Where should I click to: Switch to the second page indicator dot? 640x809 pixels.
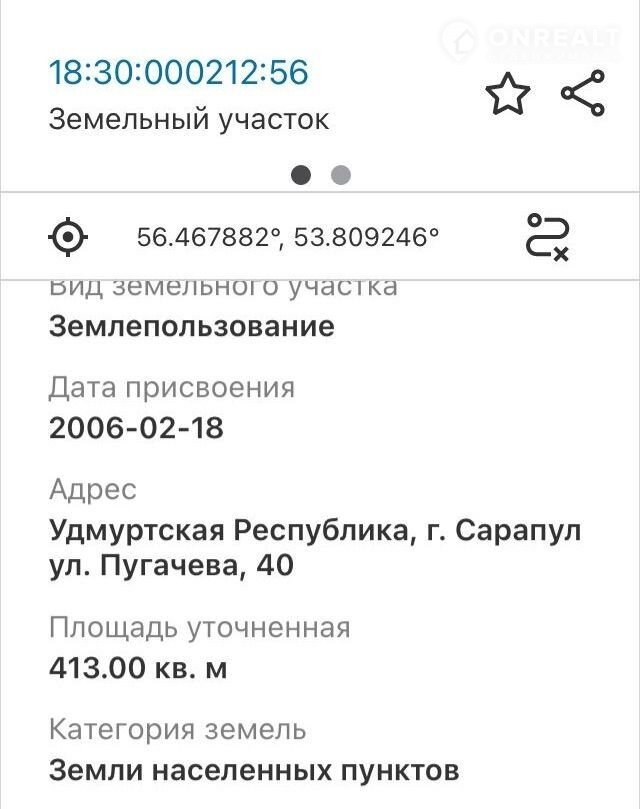click(341, 176)
